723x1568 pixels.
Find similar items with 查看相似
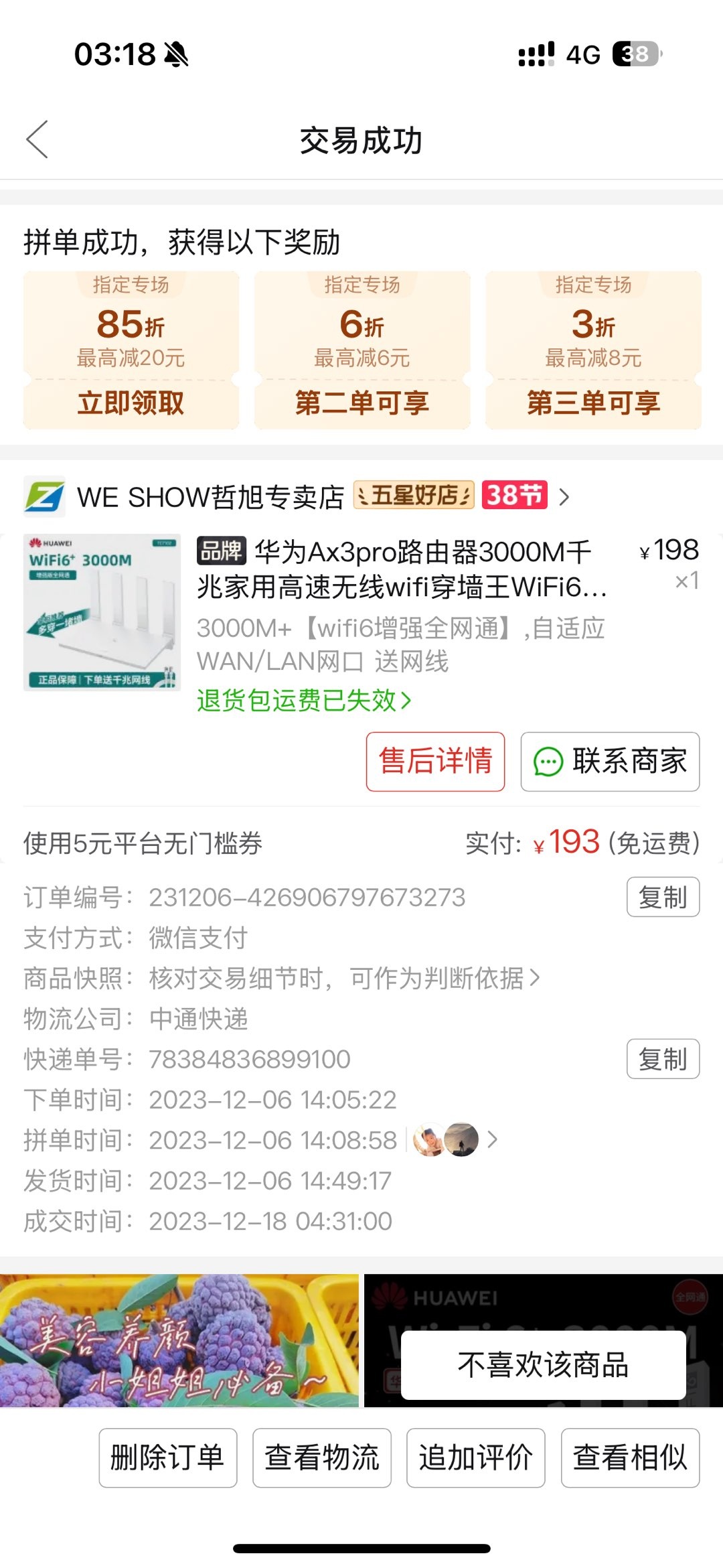click(630, 1458)
